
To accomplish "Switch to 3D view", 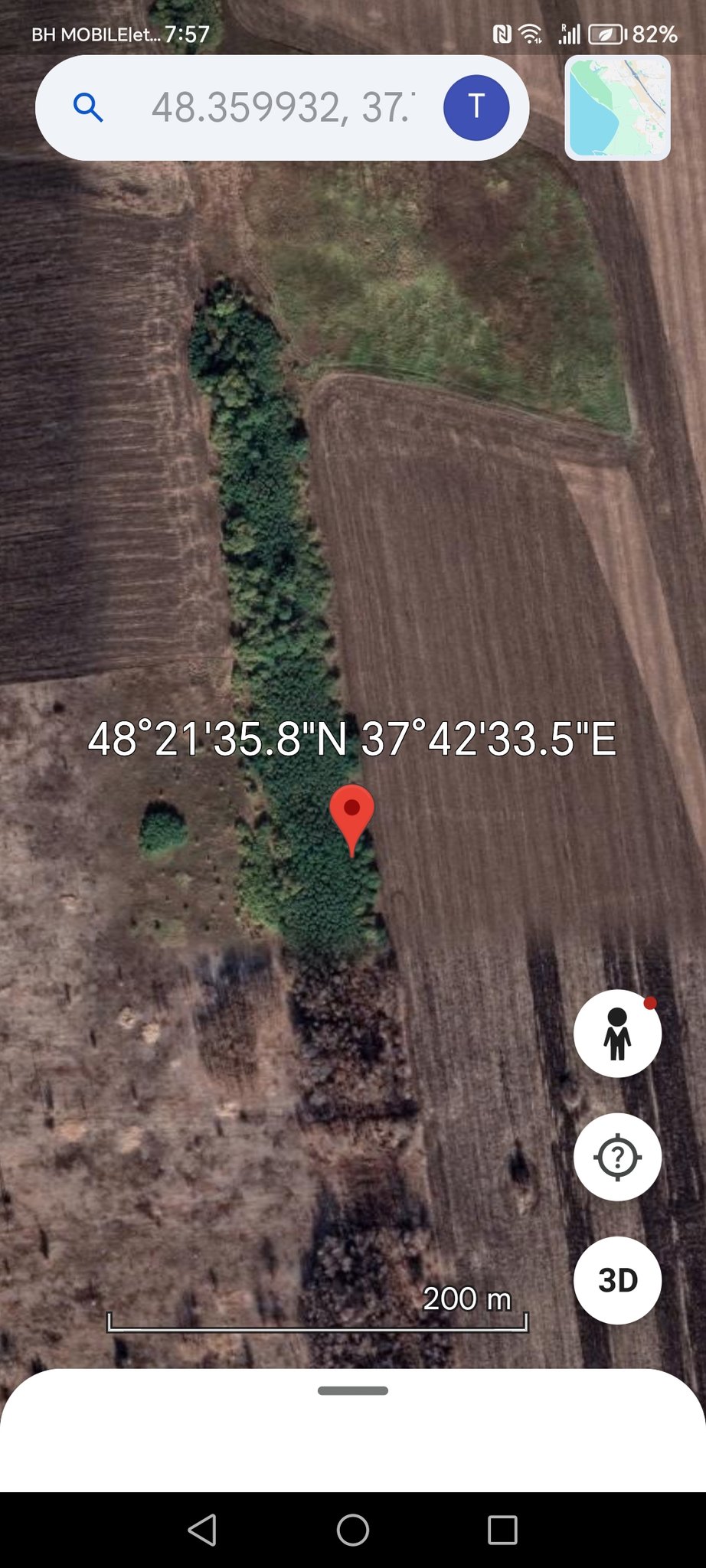I will [x=617, y=1280].
